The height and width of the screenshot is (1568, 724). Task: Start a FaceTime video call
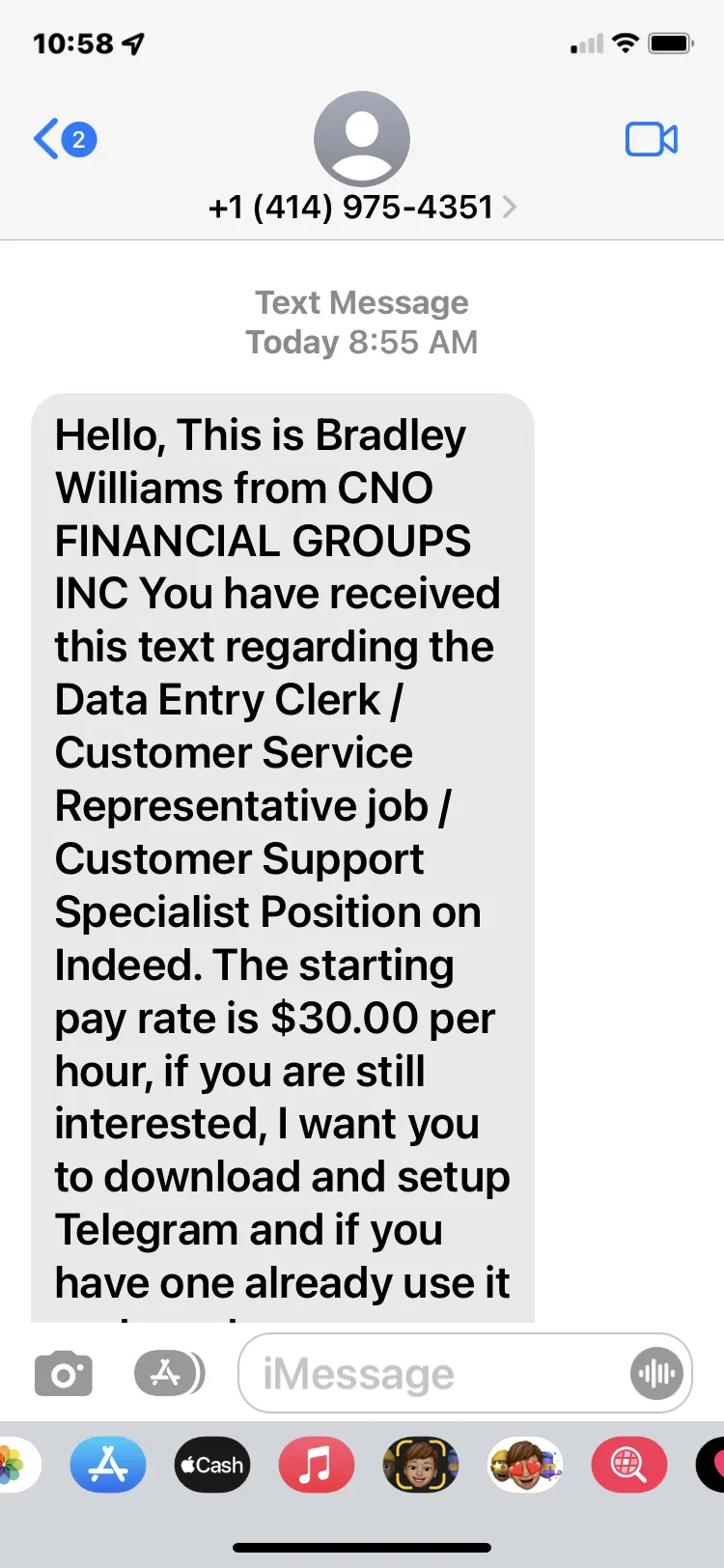tap(652, 139)
